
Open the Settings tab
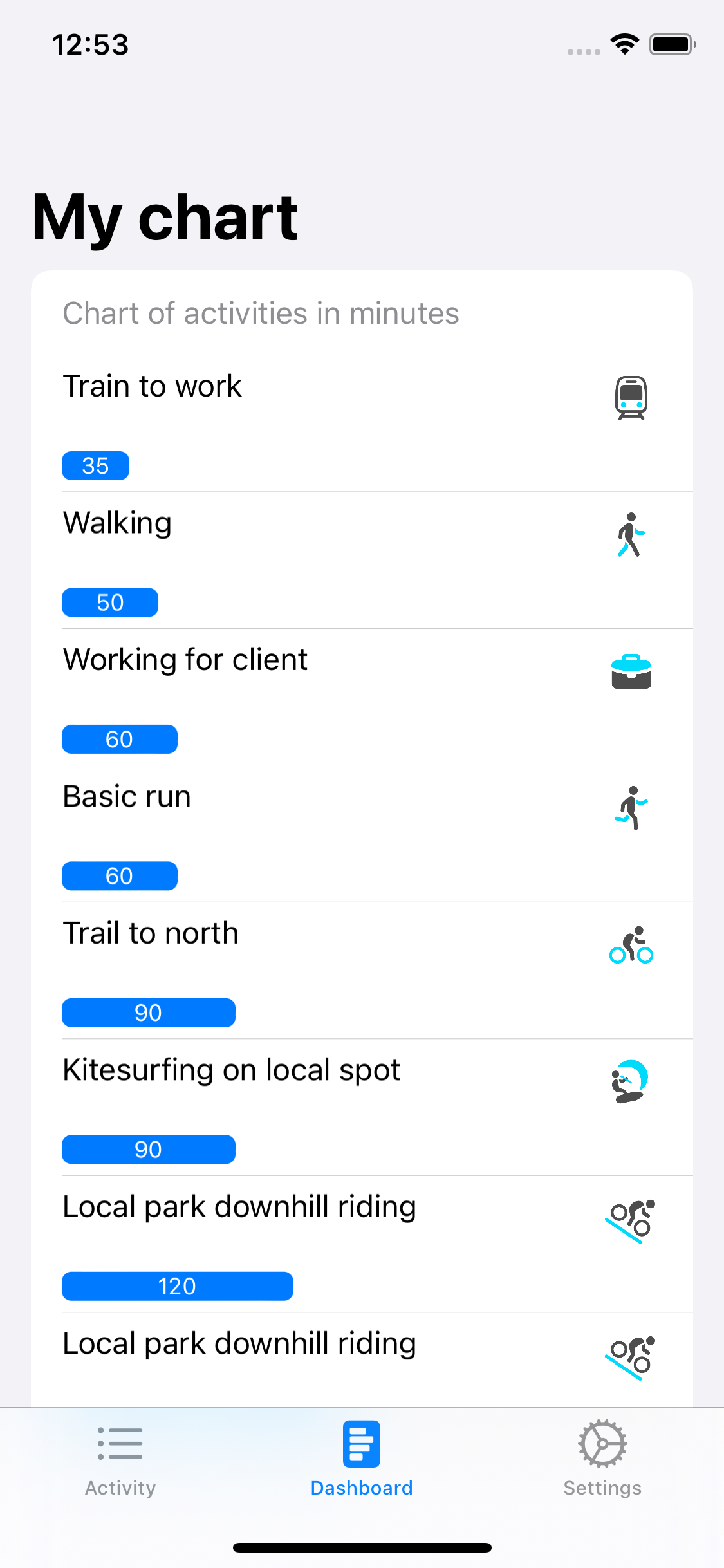[x=602, y=1458]
